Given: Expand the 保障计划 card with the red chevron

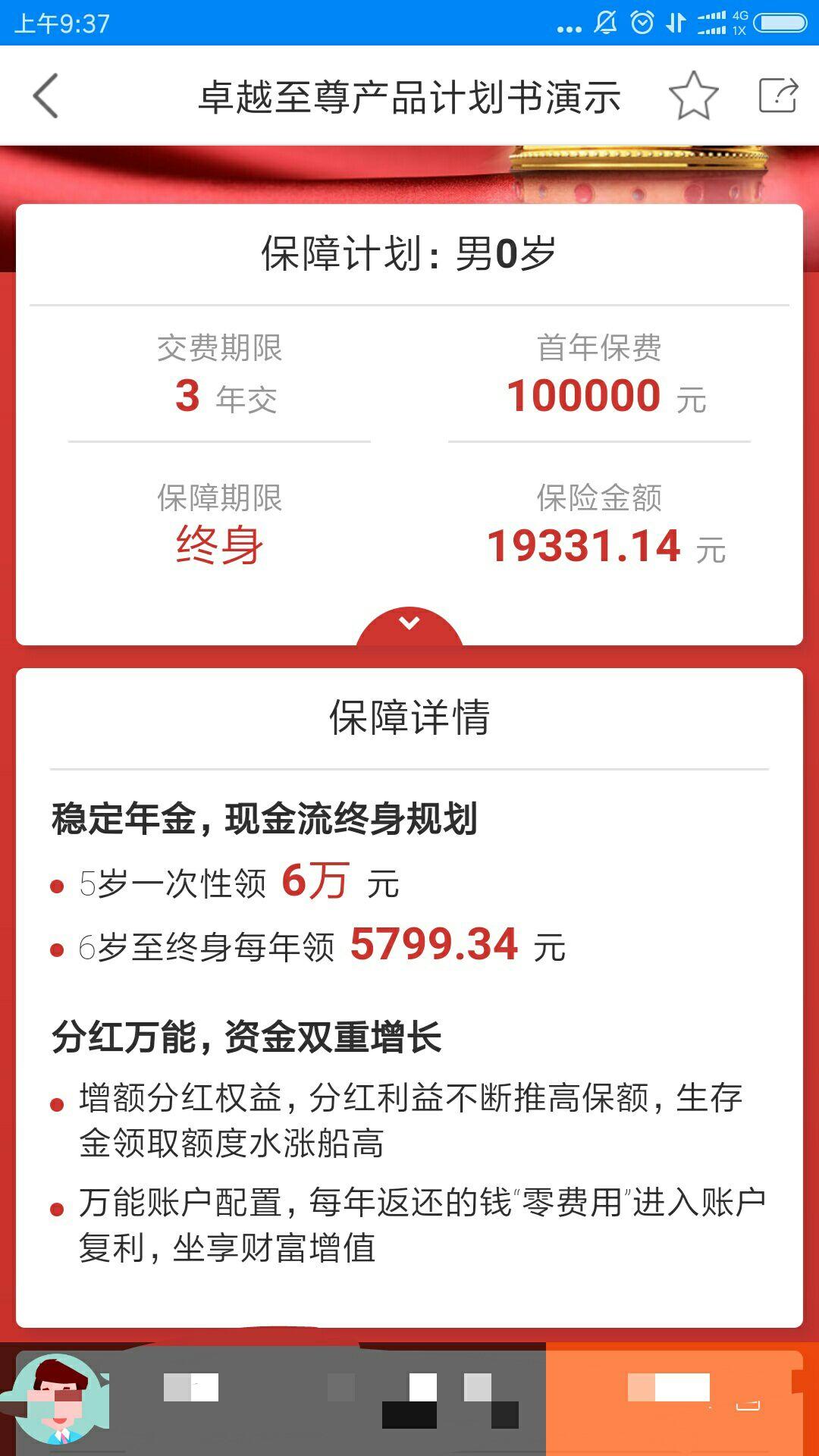Looking at the screenshot, I should (x=409, y=625).
